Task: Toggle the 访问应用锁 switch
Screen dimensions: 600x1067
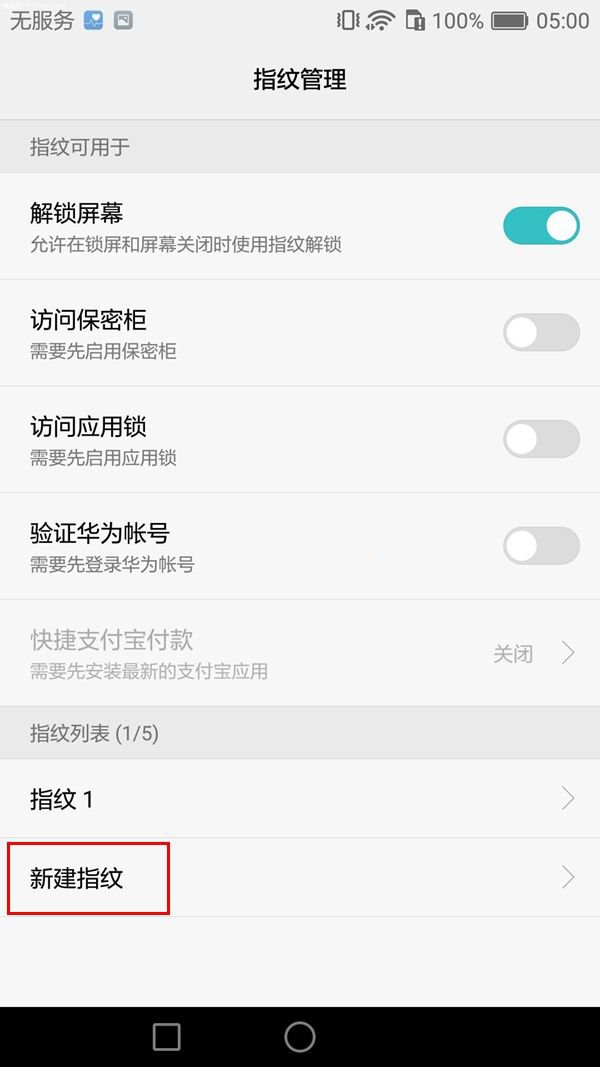Action: pos(541,439)
